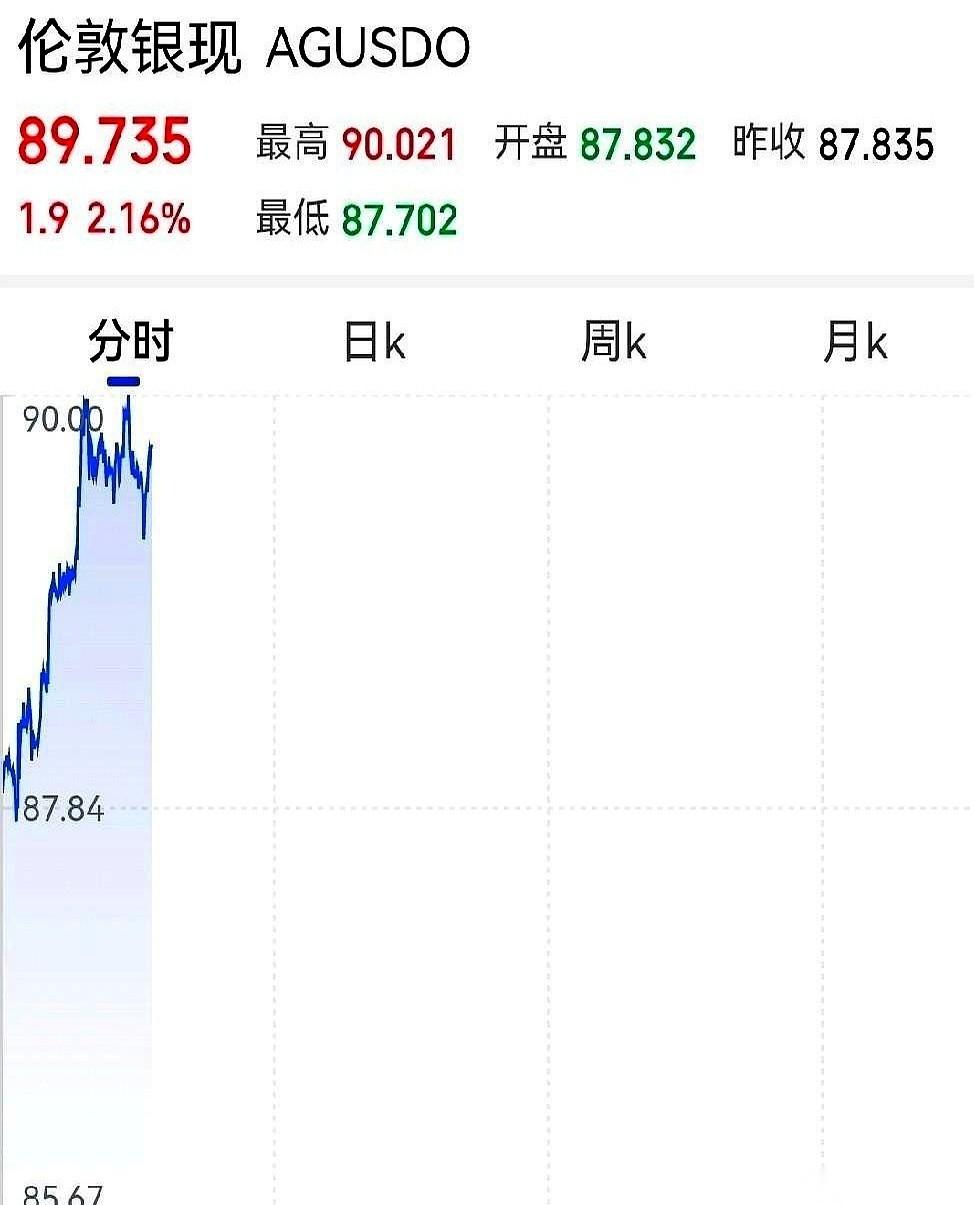Switch to the 周k weekly chart tab
Viewport: 974px width, 1205px height.
click(x=617, y=342)
